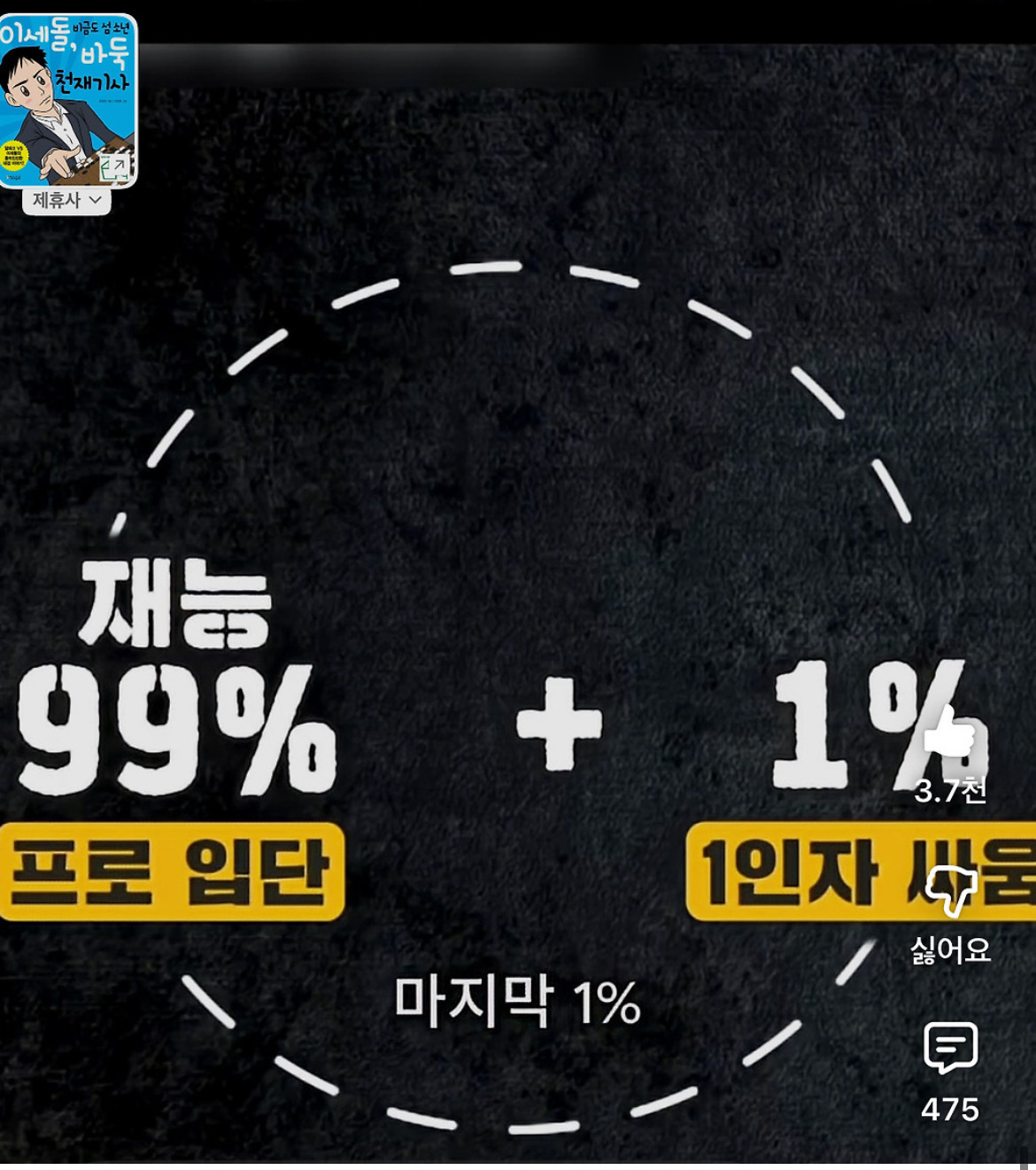Tap the 싫어요 dislike button

[x=950, y=890]
